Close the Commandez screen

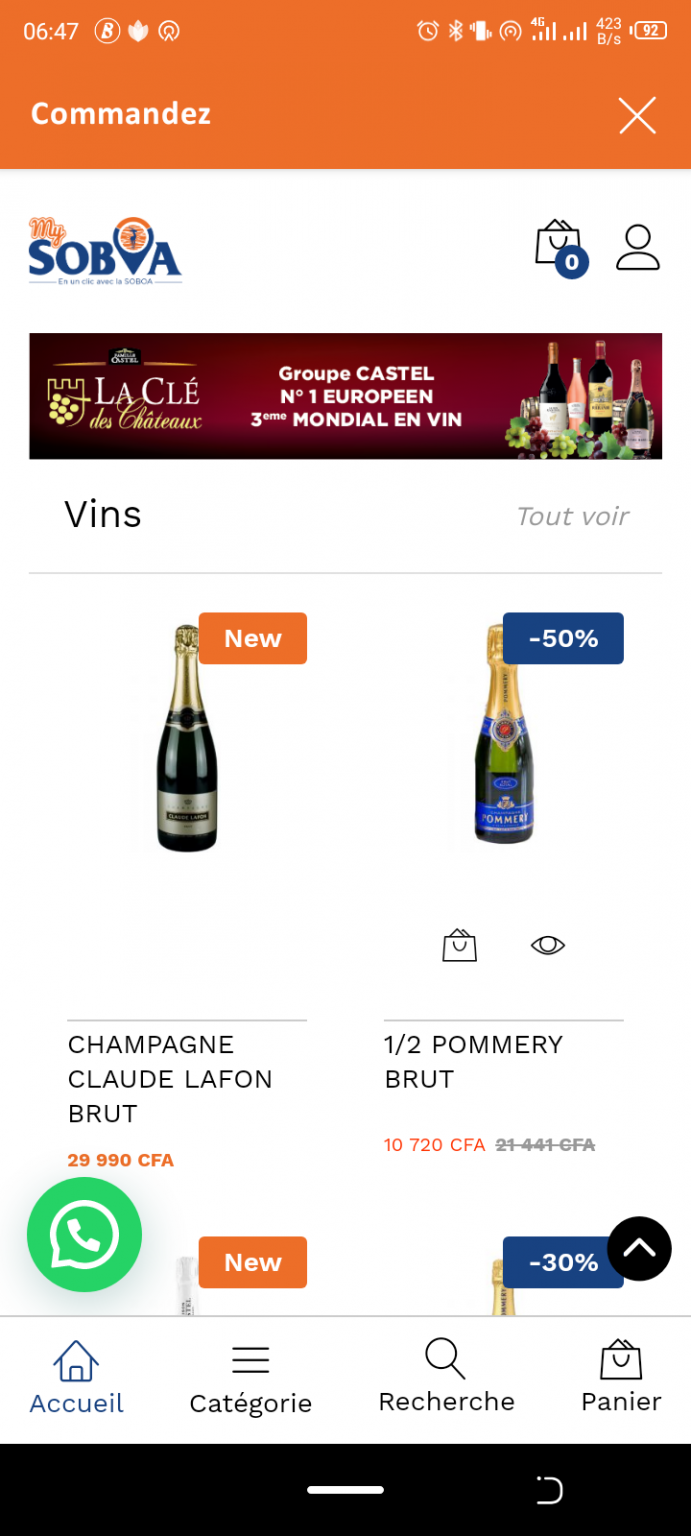(x=637, y=116)
